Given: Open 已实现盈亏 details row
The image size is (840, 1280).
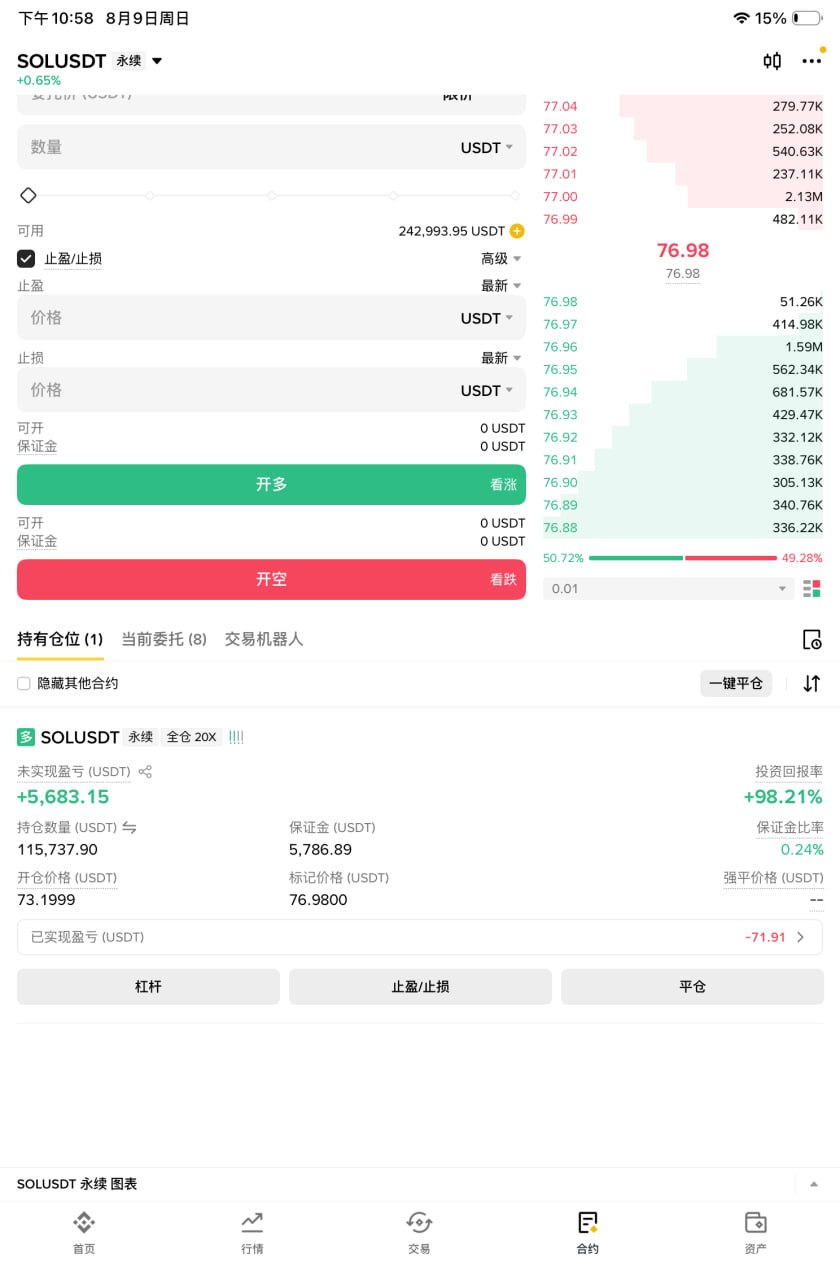Looking at the screenshot, I should (420, 937).
